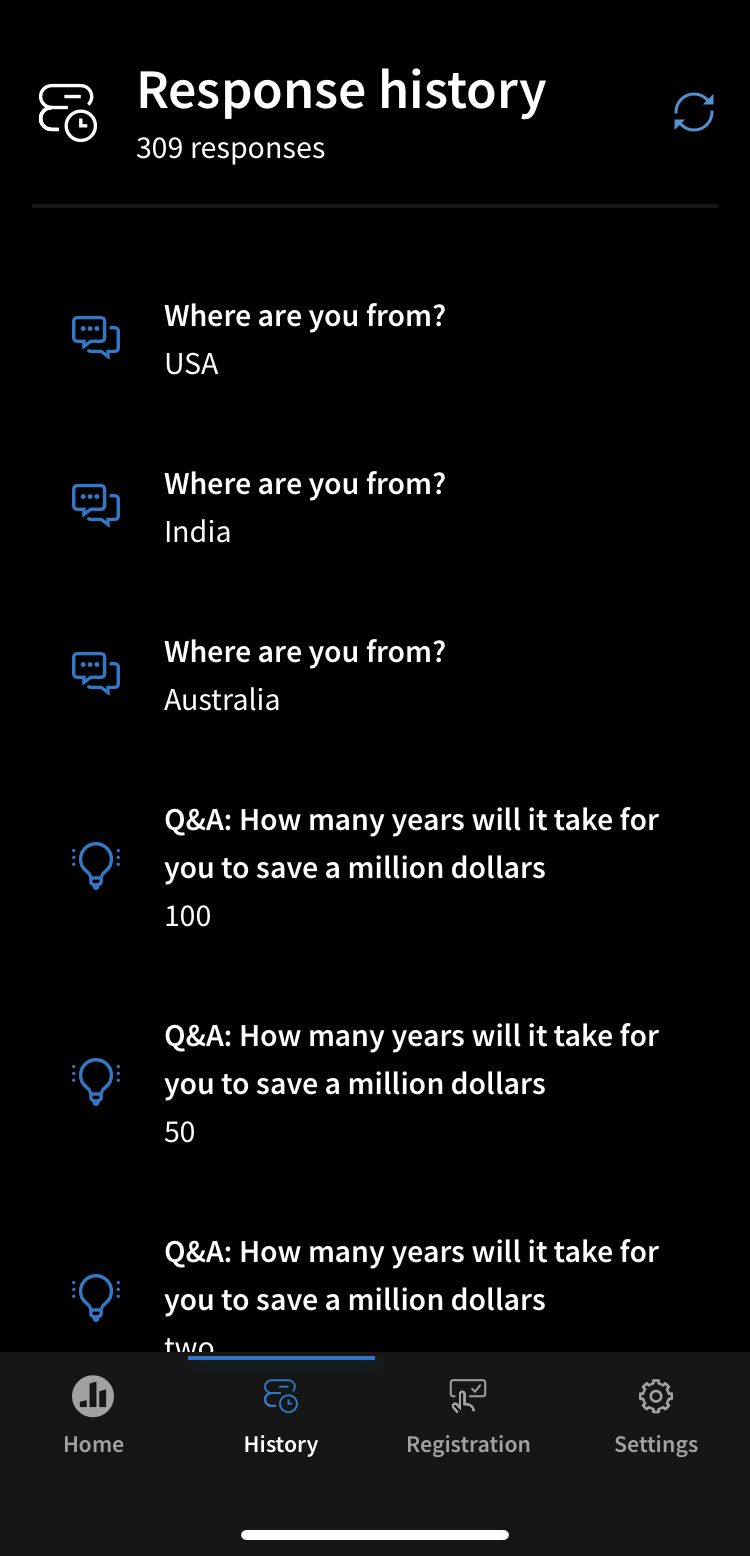View the response answered India
This screenshot has width=750, height=1556.
[x=375, y=507]
